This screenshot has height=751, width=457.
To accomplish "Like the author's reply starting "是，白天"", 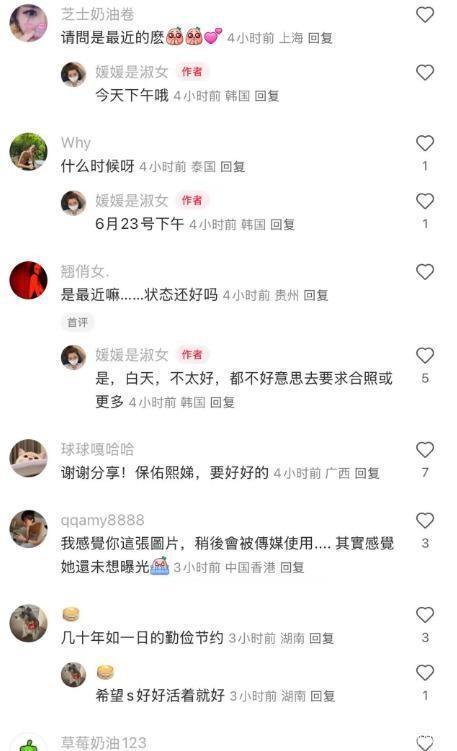I will click(x=424, y=355).
